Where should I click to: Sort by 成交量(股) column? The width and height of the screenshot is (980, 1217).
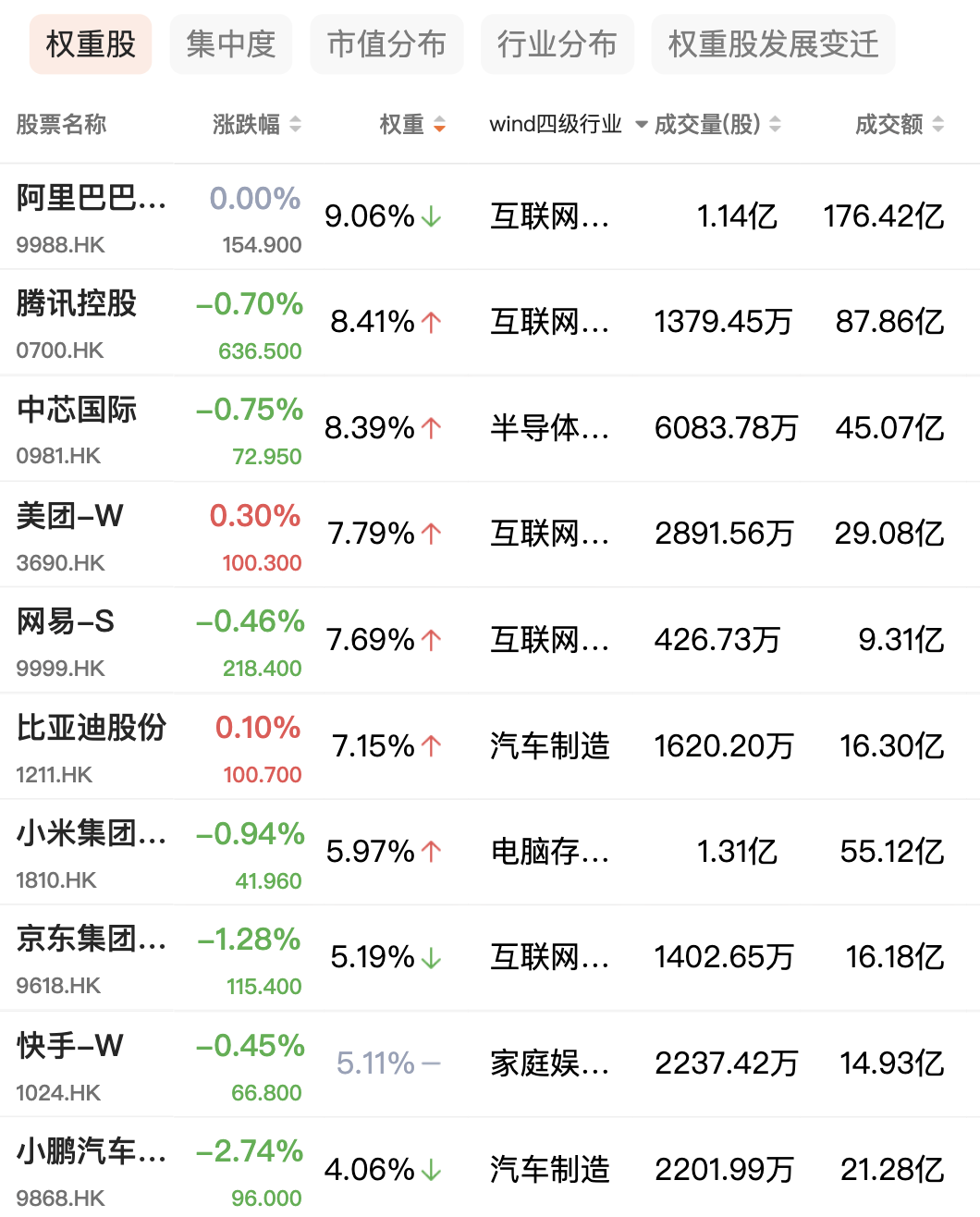(717, 124)
